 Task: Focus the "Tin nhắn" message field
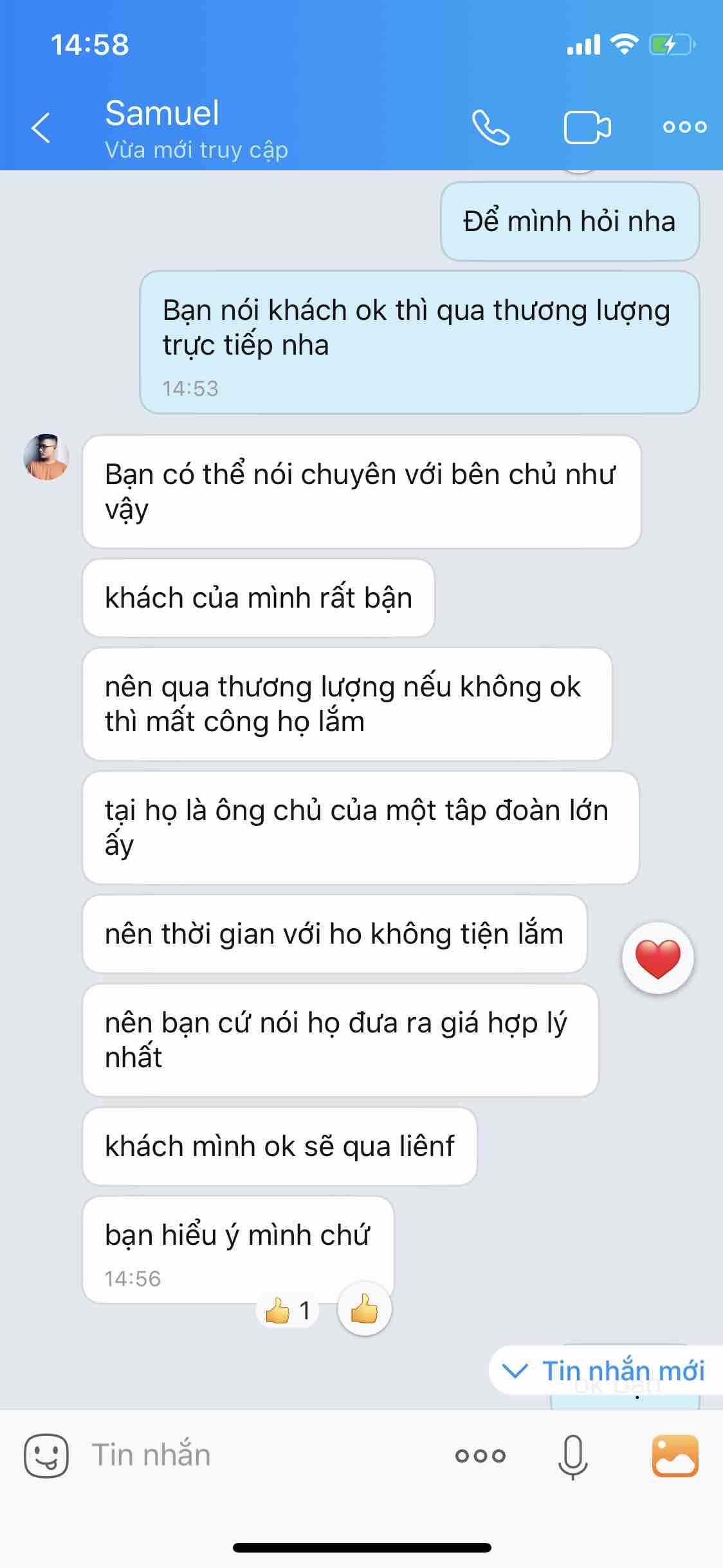click(257, 1456)
